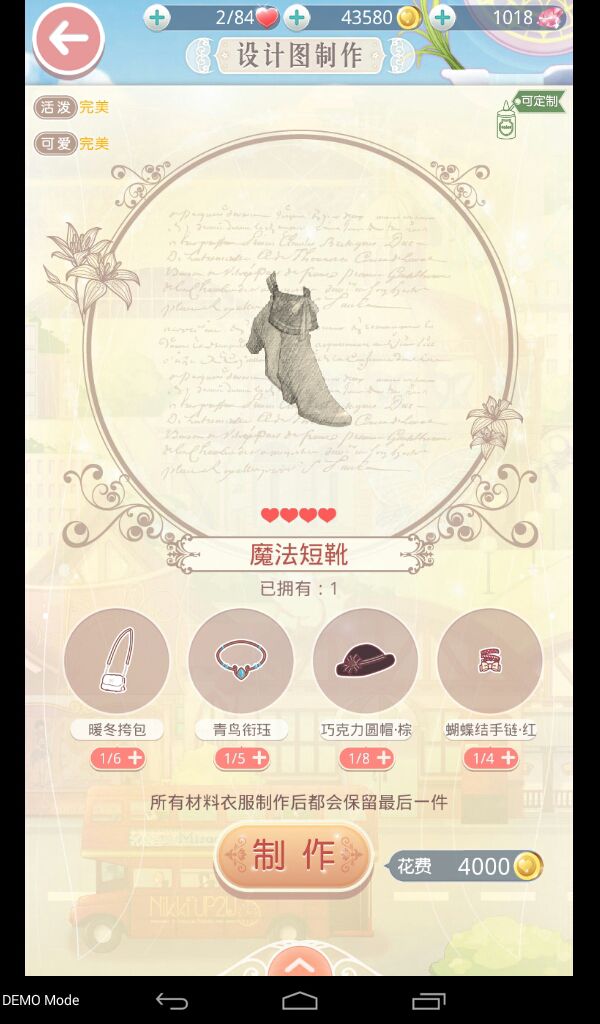Open material 巧克力圆帽·棕
This screenshot has width=600, height=1024.
pos(366,660)
